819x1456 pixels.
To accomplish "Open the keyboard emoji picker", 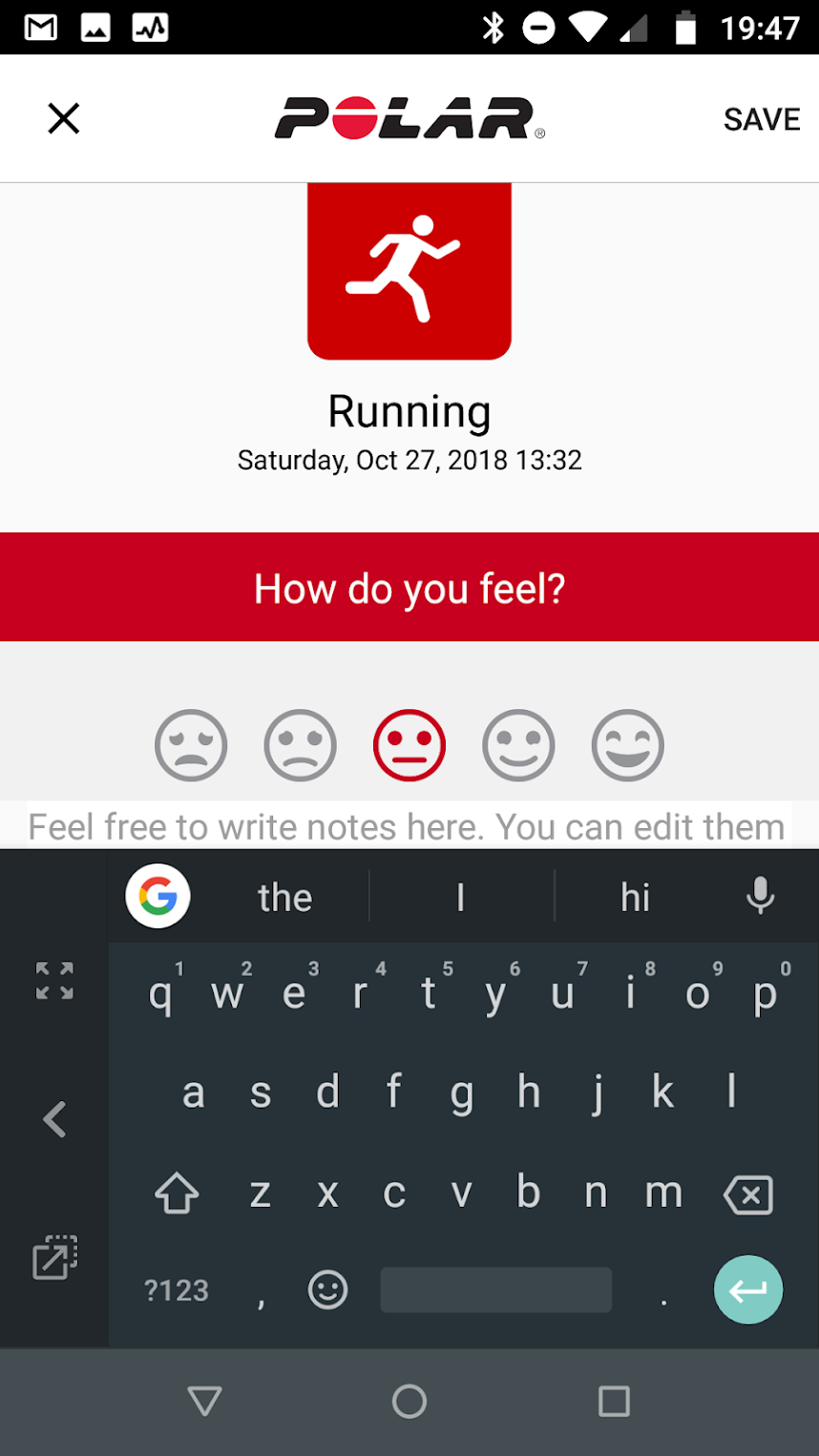I will coord(327,1290).
